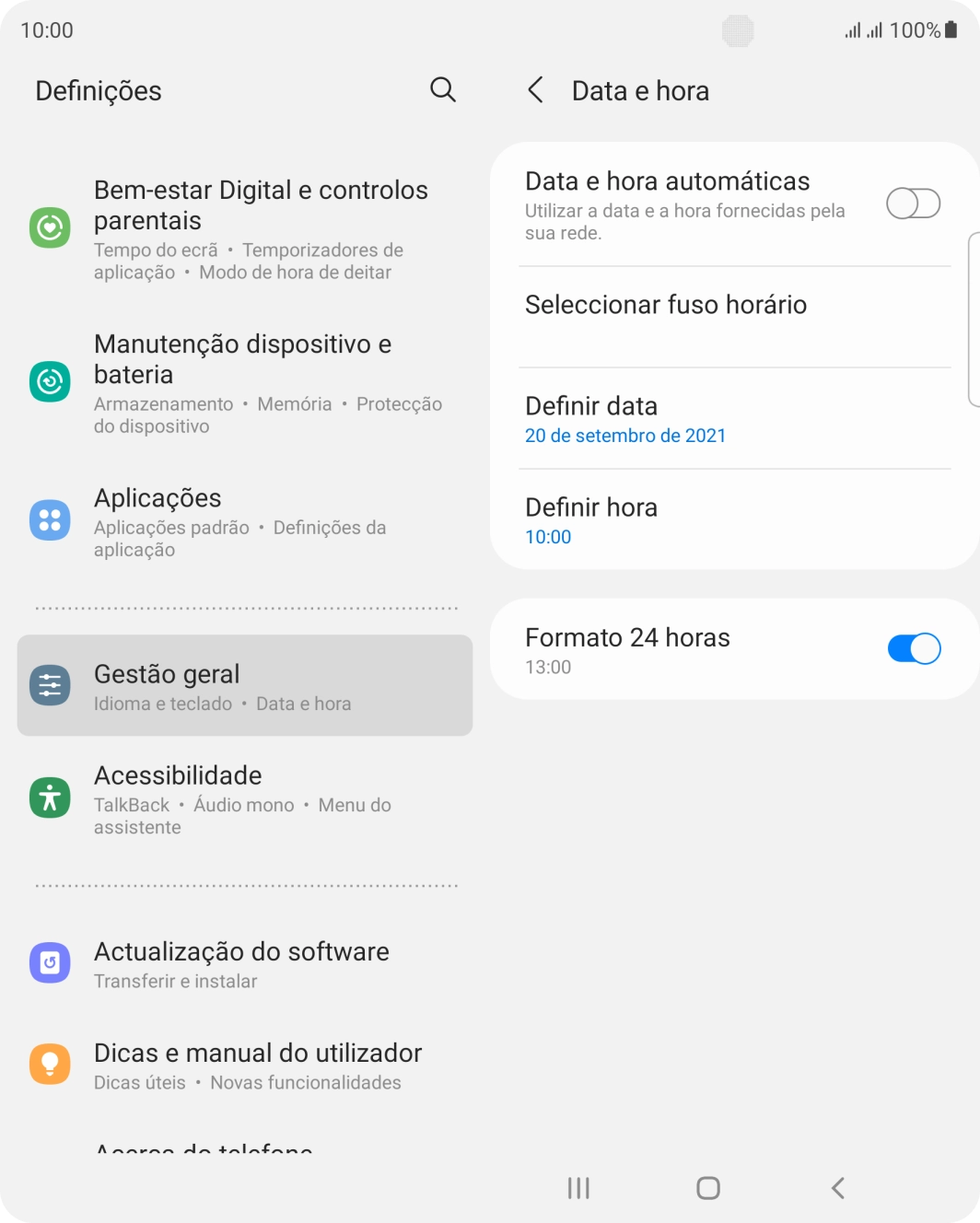This screenshot has width=980, height=1223.
Task: Open Dicas e manual do utilizador
Action: [x=257, y=1064]
